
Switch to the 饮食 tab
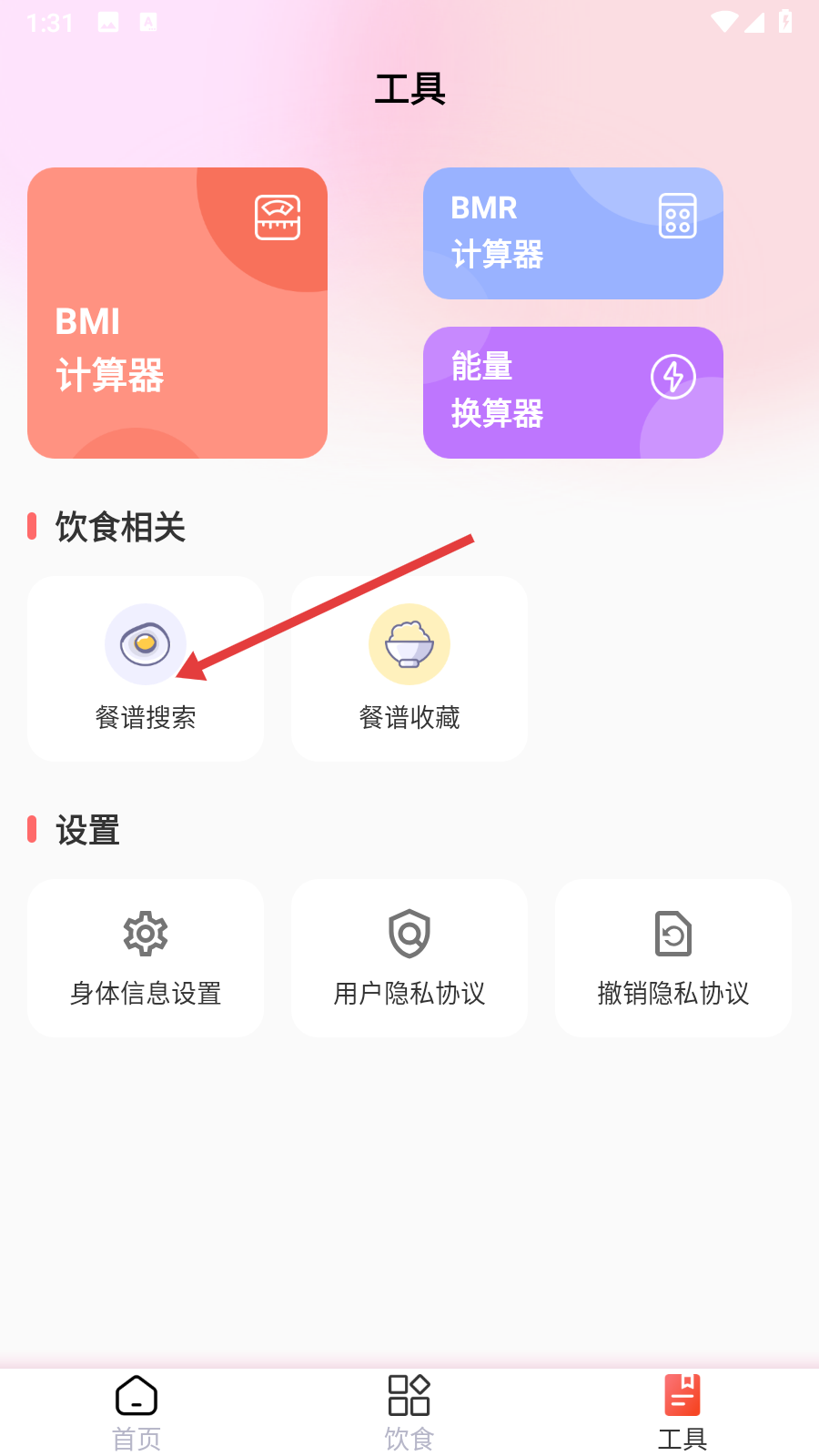409,1412
